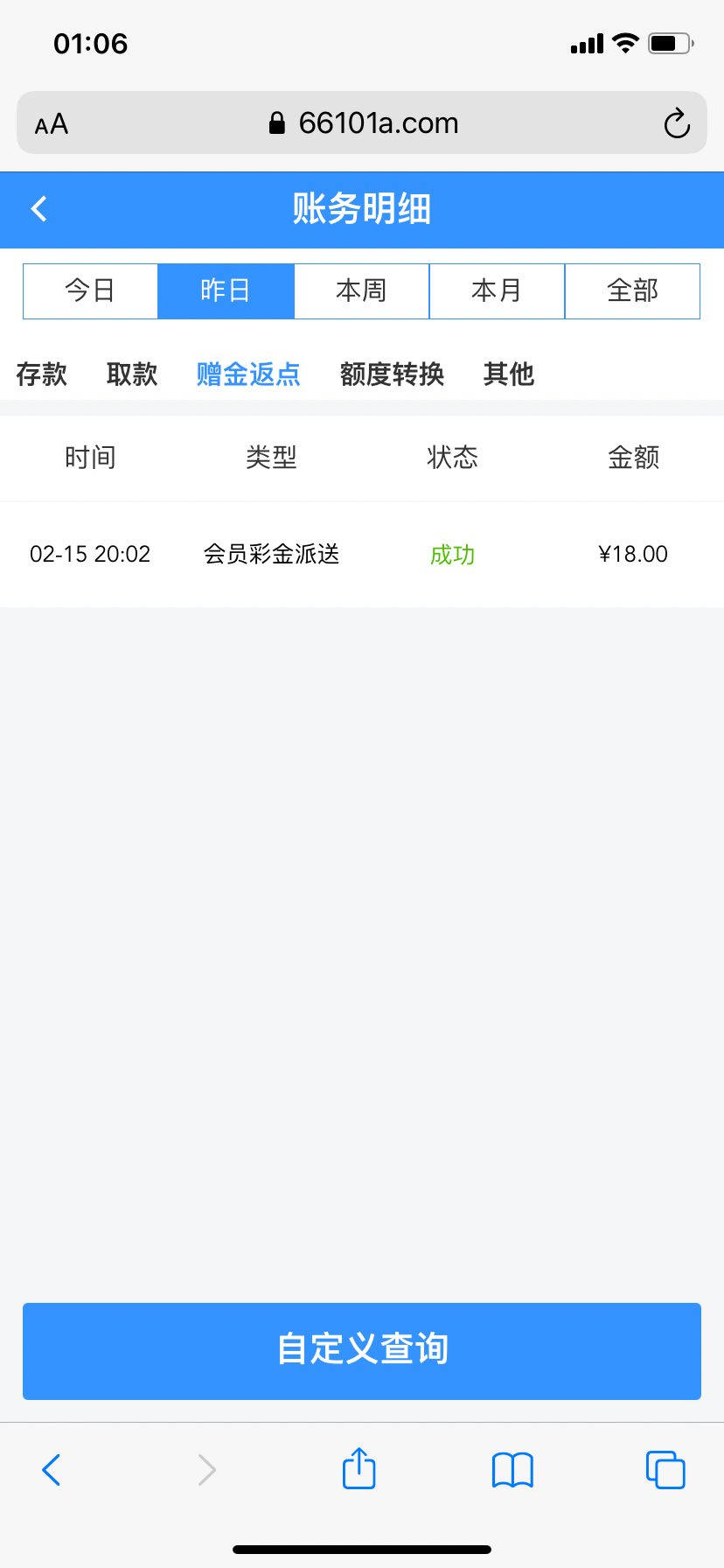Image resolution: width=724 pixels, height=1568 pixels.
Task: Tap the 自定义查询 button
Action: coord(362,1350)
